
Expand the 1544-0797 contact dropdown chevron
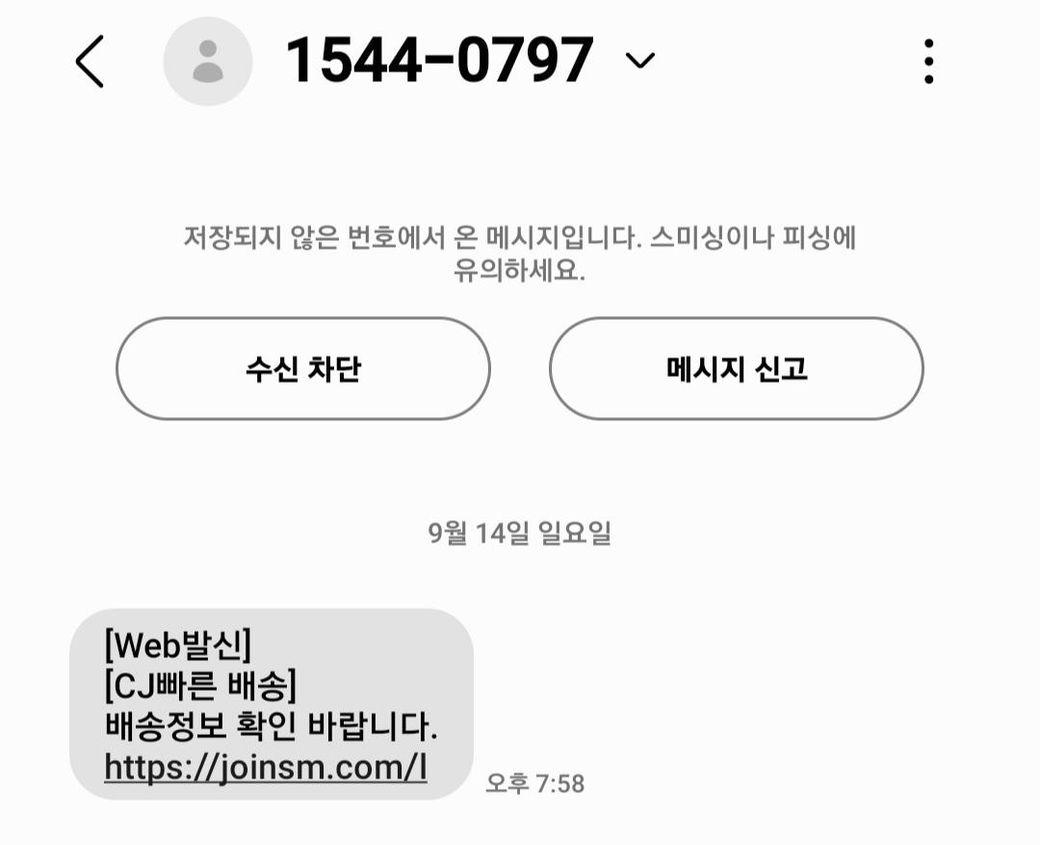tap(639, 61)
